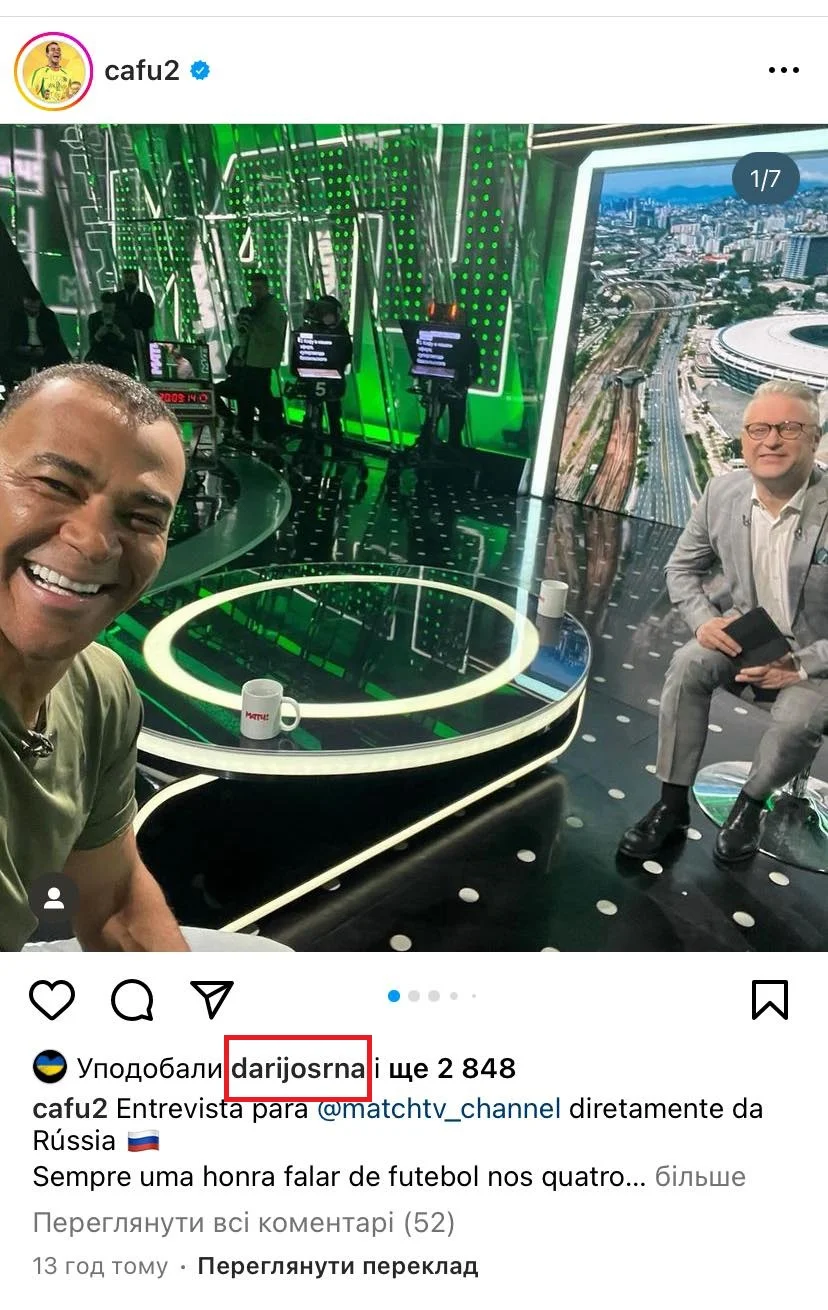Like the cafu2 post with the heart

[x=52, y=999]
